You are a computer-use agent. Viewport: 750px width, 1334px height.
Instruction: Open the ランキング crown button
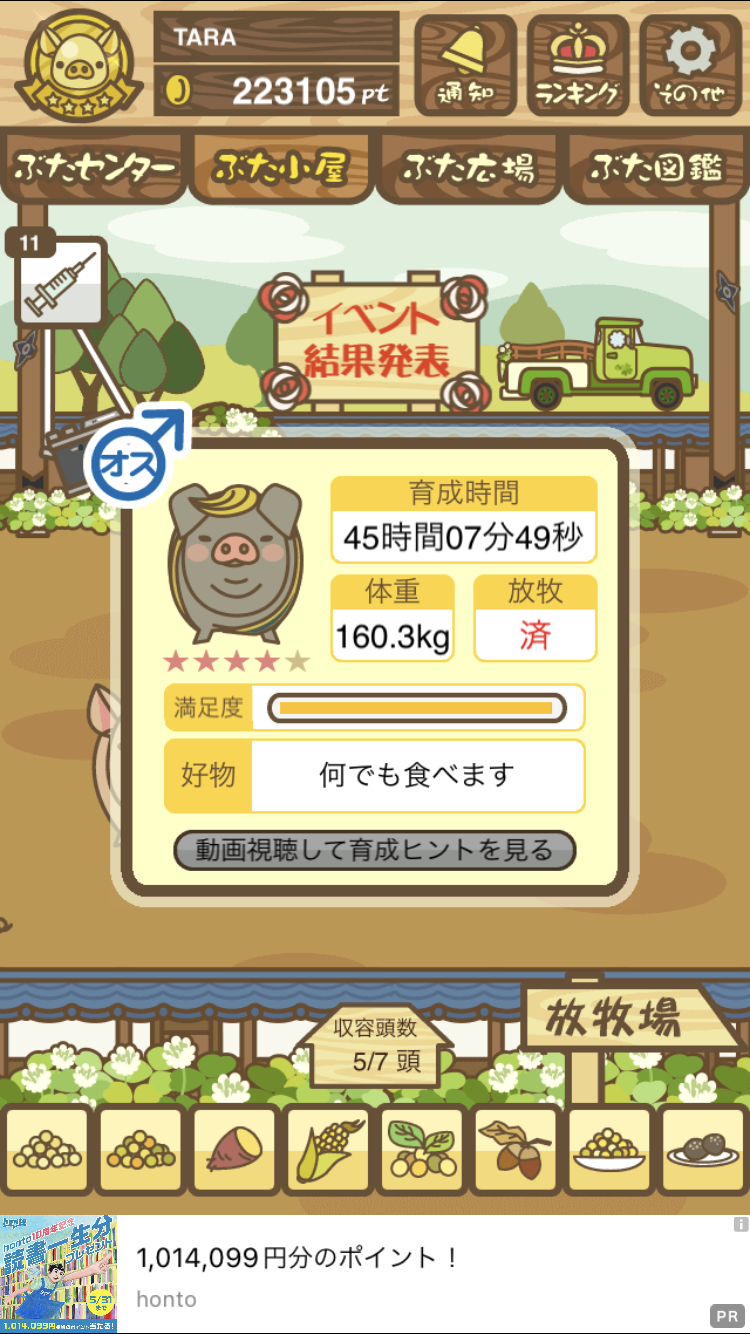(x=578, y=66)
